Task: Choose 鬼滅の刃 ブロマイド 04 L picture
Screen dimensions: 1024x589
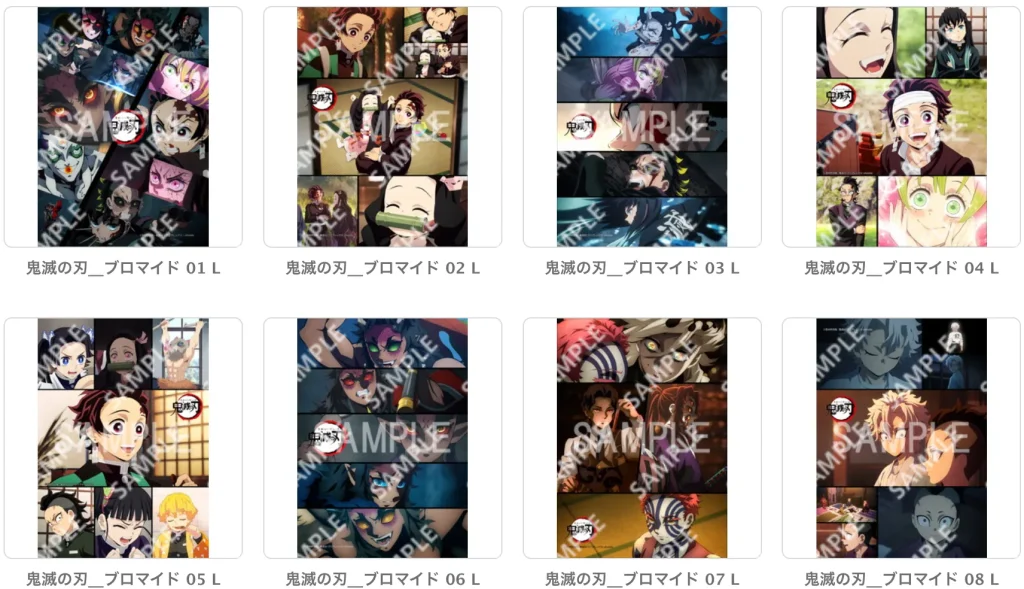Action: click(901, 127)
